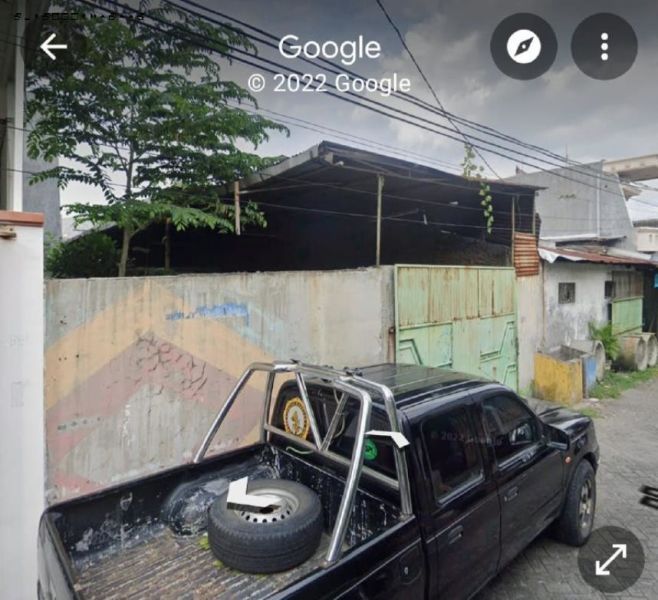Expand Street View to fullscreen
Viewport: 658px width, 600px height.
611,559
